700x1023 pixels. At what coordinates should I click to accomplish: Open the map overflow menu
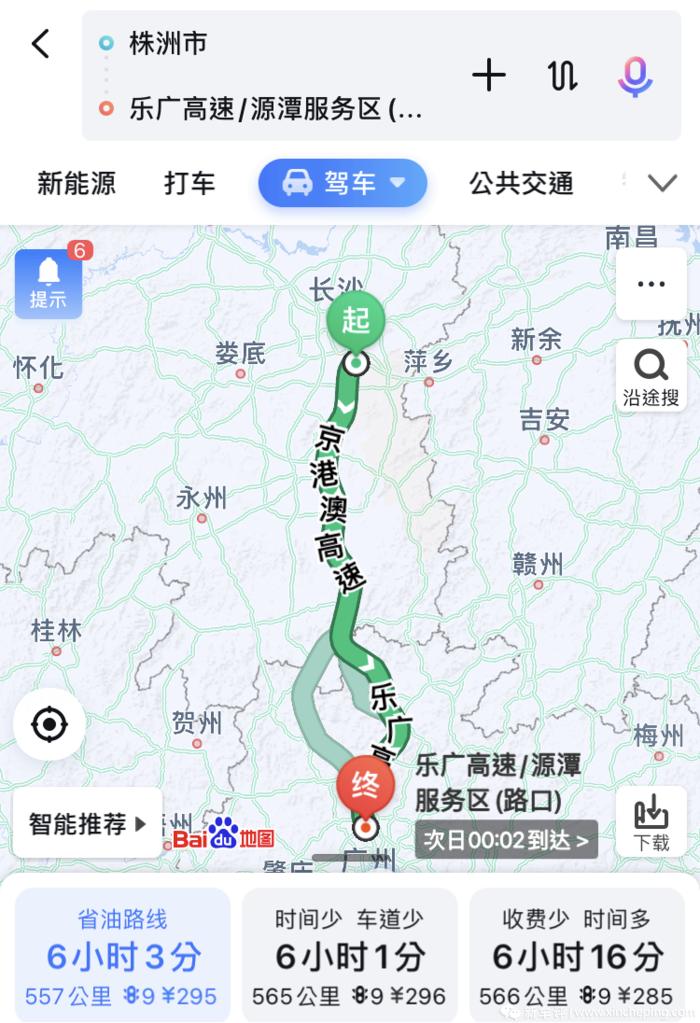pos(651,284)
